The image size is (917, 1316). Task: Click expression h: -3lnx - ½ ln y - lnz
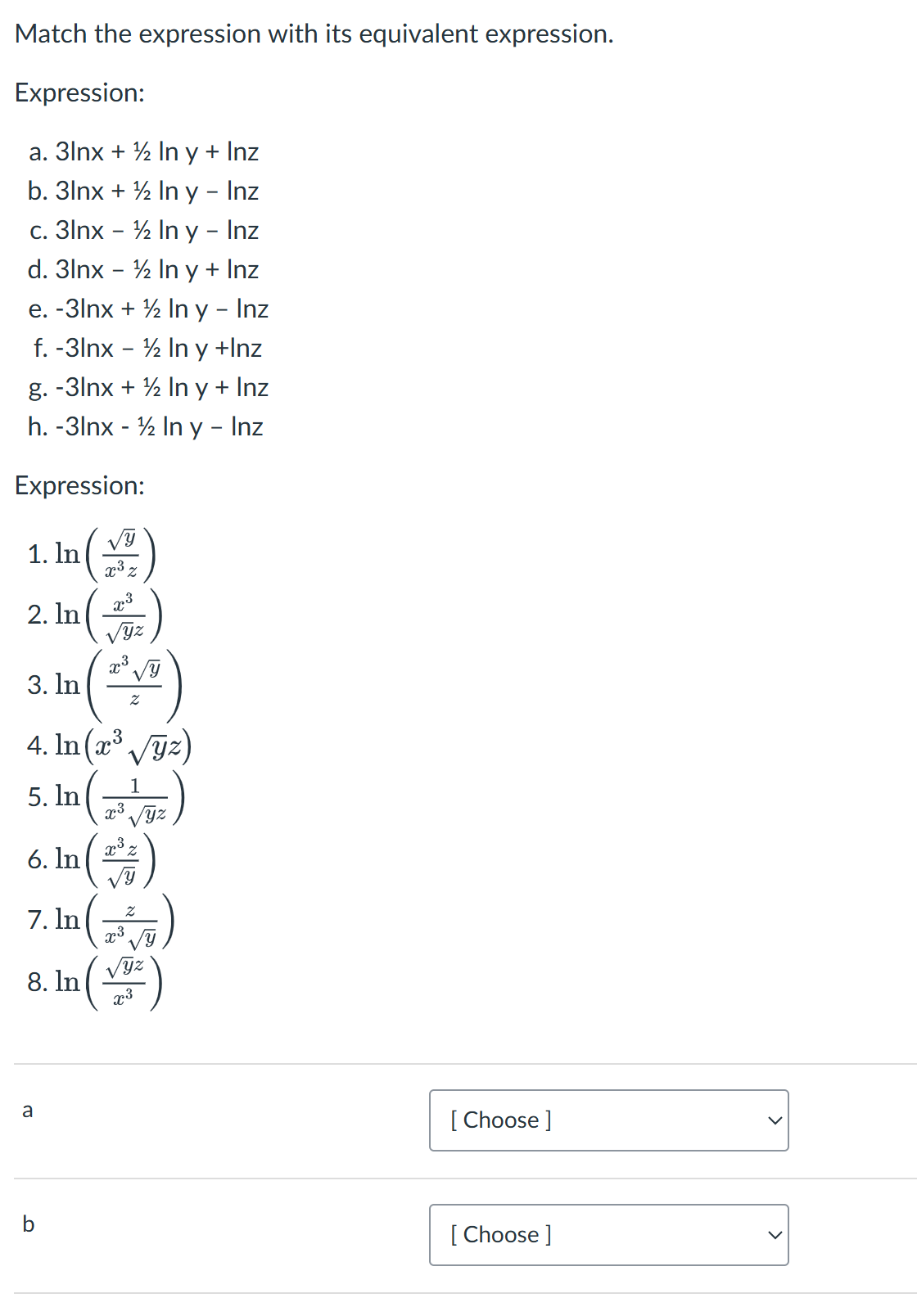146,427
